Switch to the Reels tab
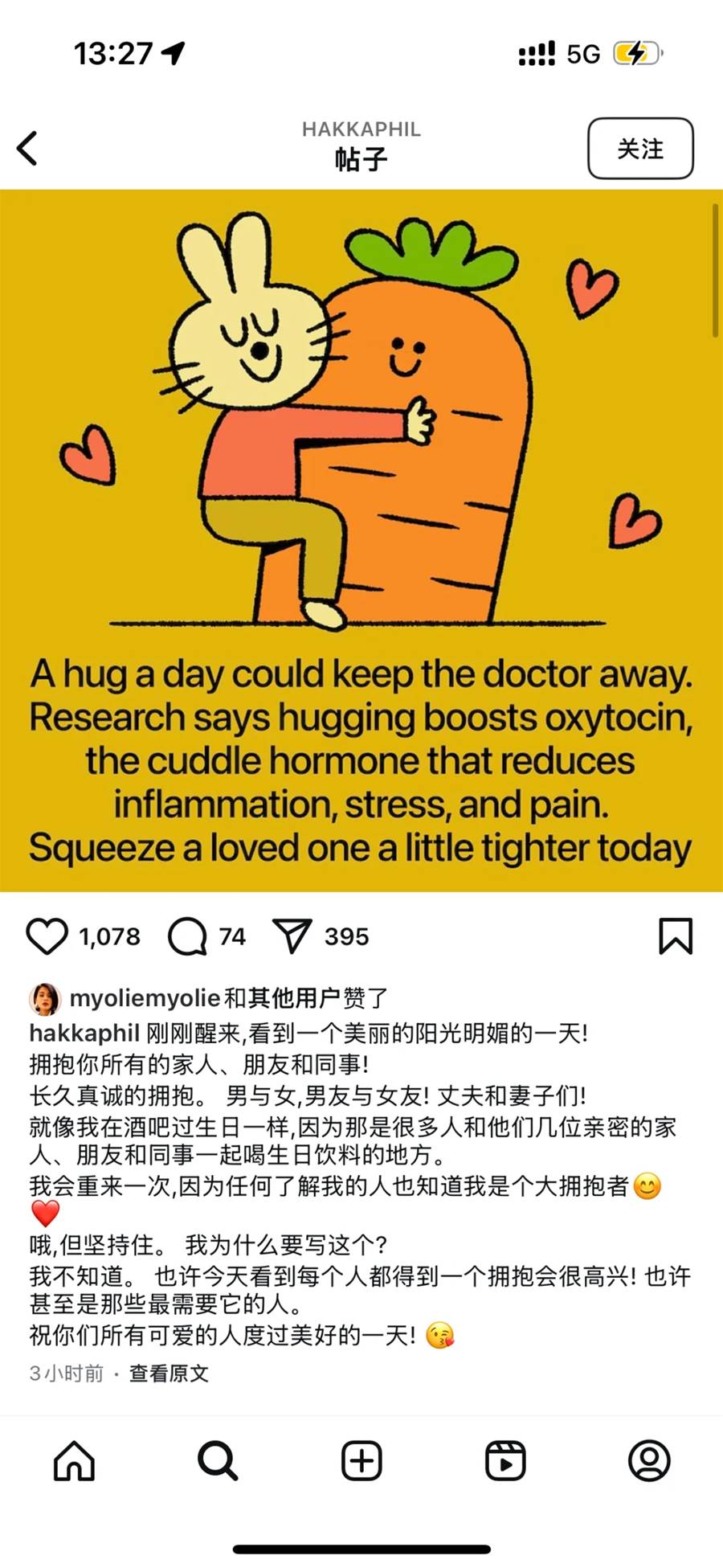723x1568 pixels. coord(505,1460)
